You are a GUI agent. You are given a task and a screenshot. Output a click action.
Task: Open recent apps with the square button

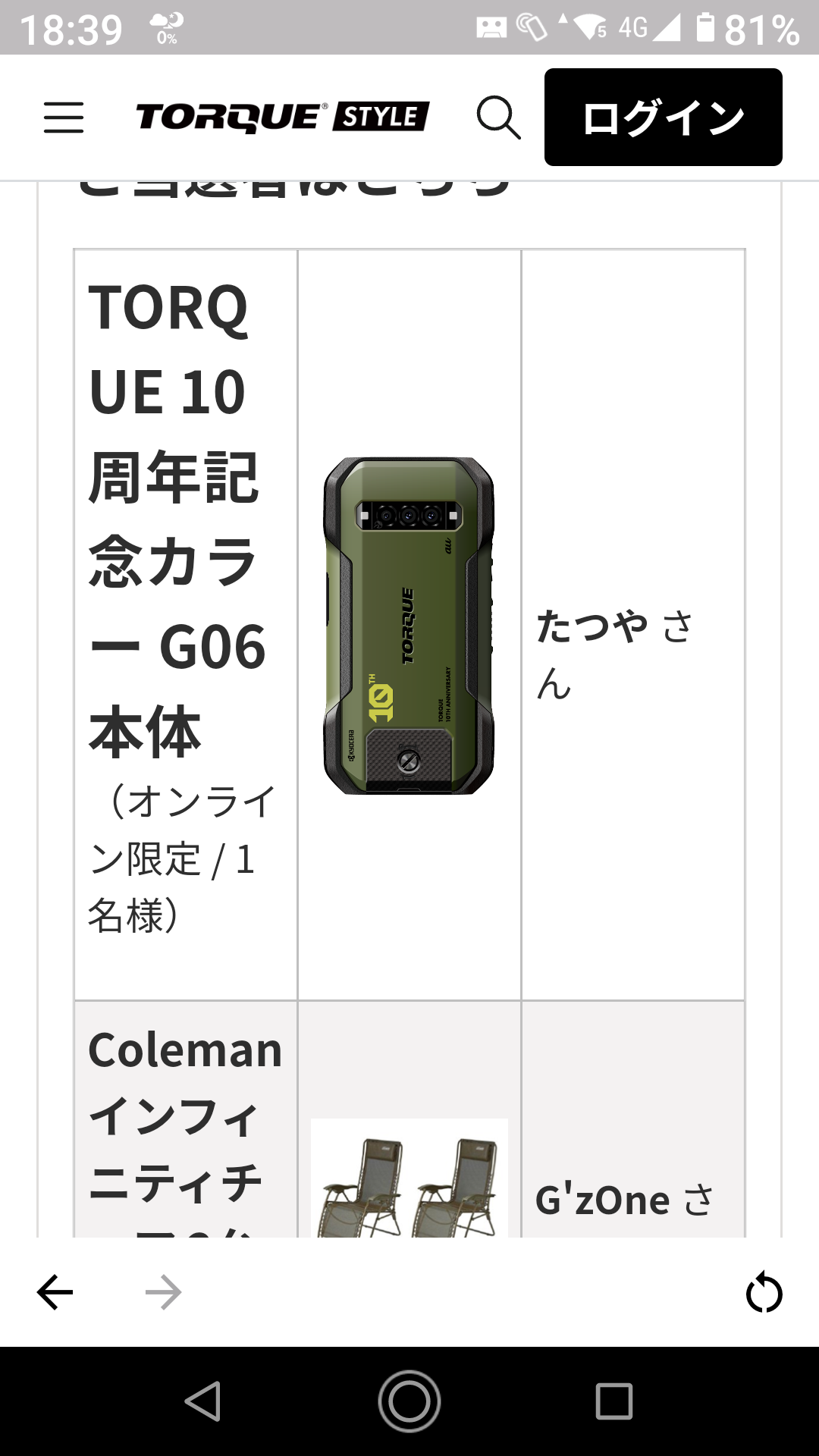coord(613,1401)
